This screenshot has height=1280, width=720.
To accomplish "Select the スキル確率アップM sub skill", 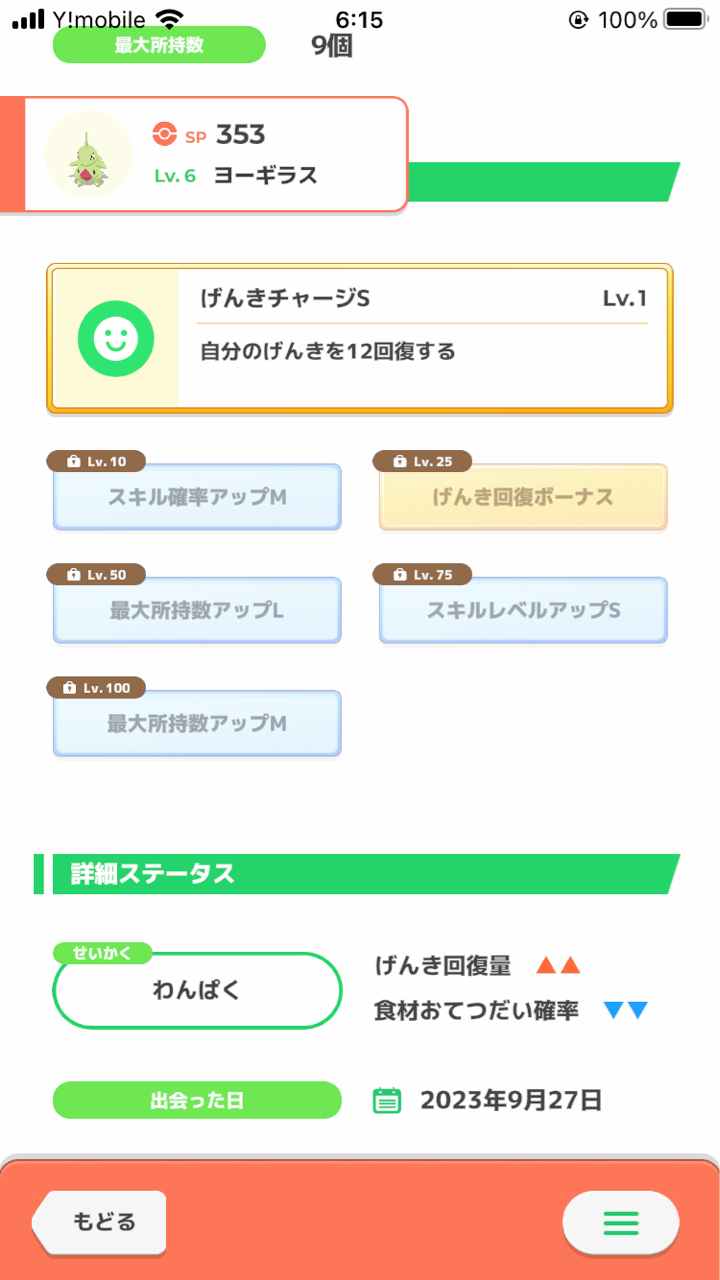I will (x=197, y=497).
